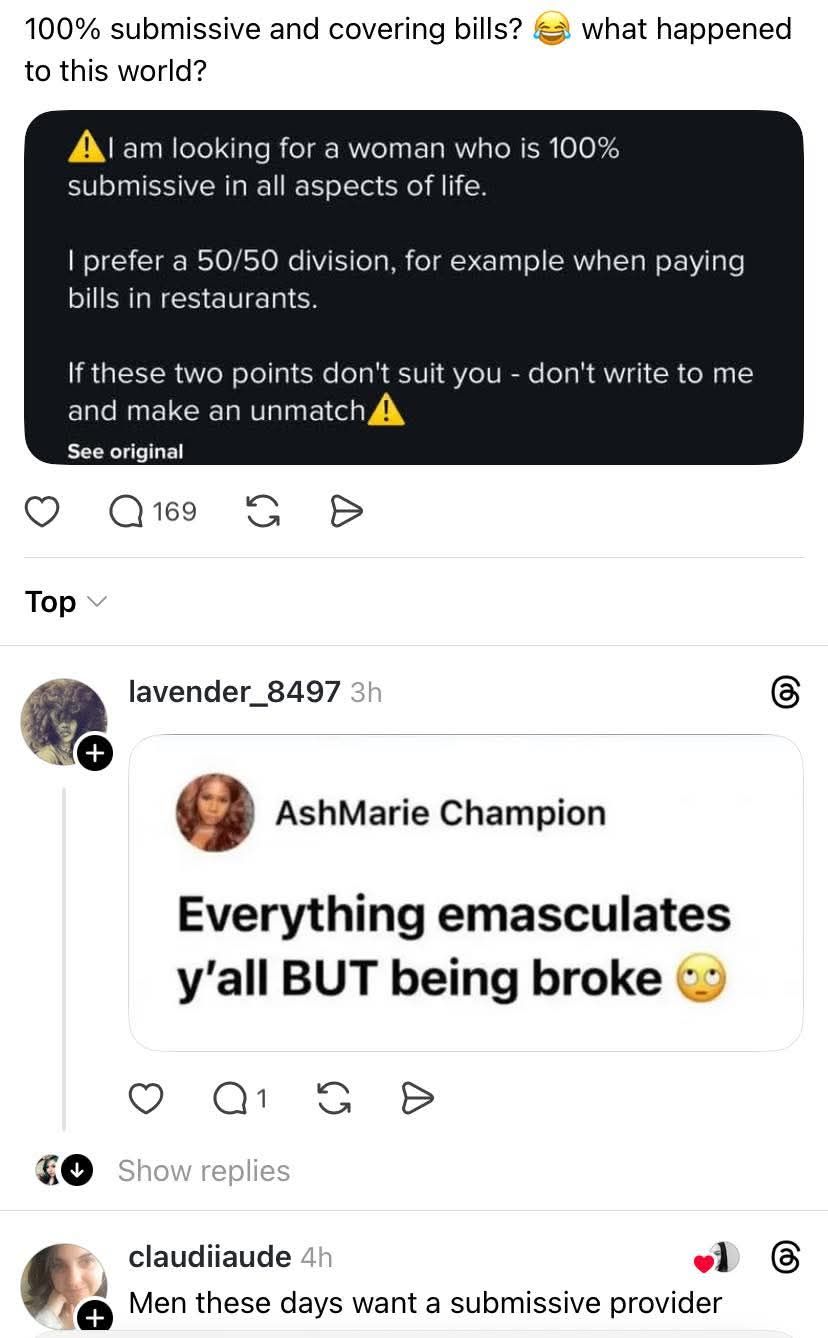Open lavender_8497's profile name
The height and width of the screenshot is (1338, 828).
click(234, 691)
